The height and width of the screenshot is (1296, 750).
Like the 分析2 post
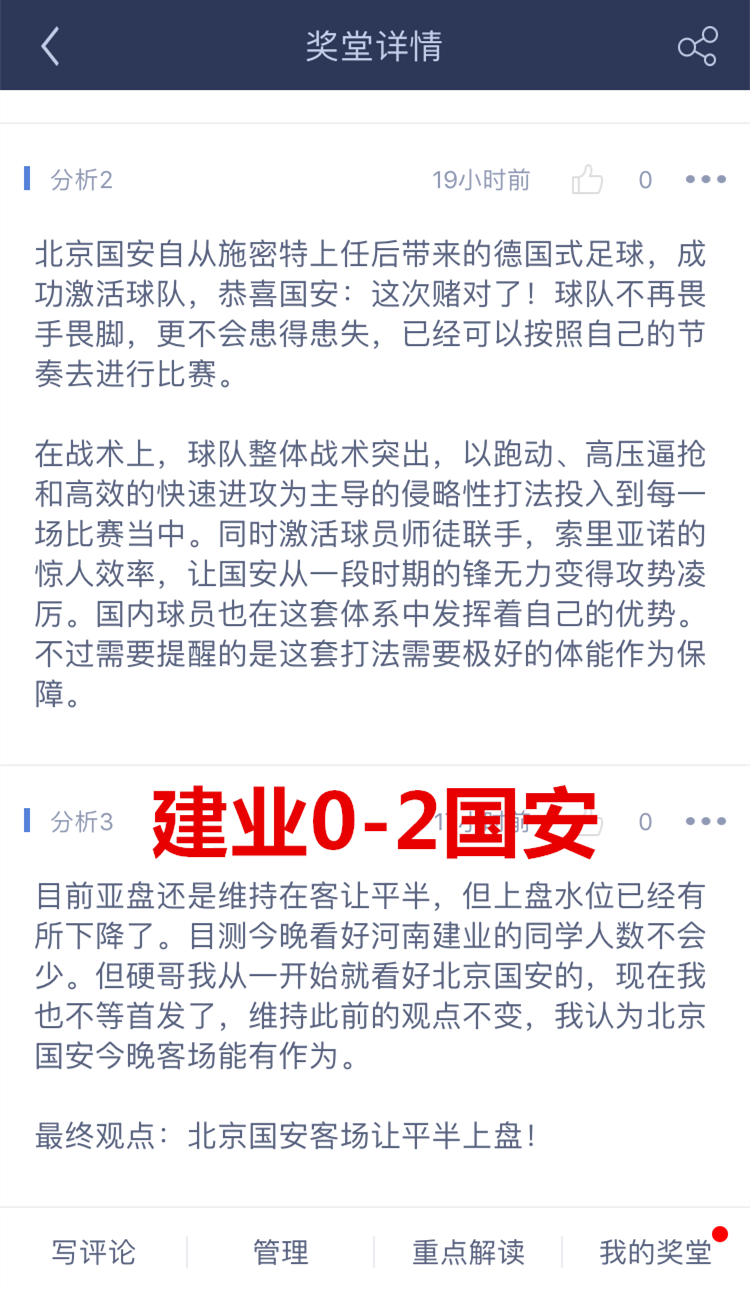pyautogui.click(x=588, y=180)
